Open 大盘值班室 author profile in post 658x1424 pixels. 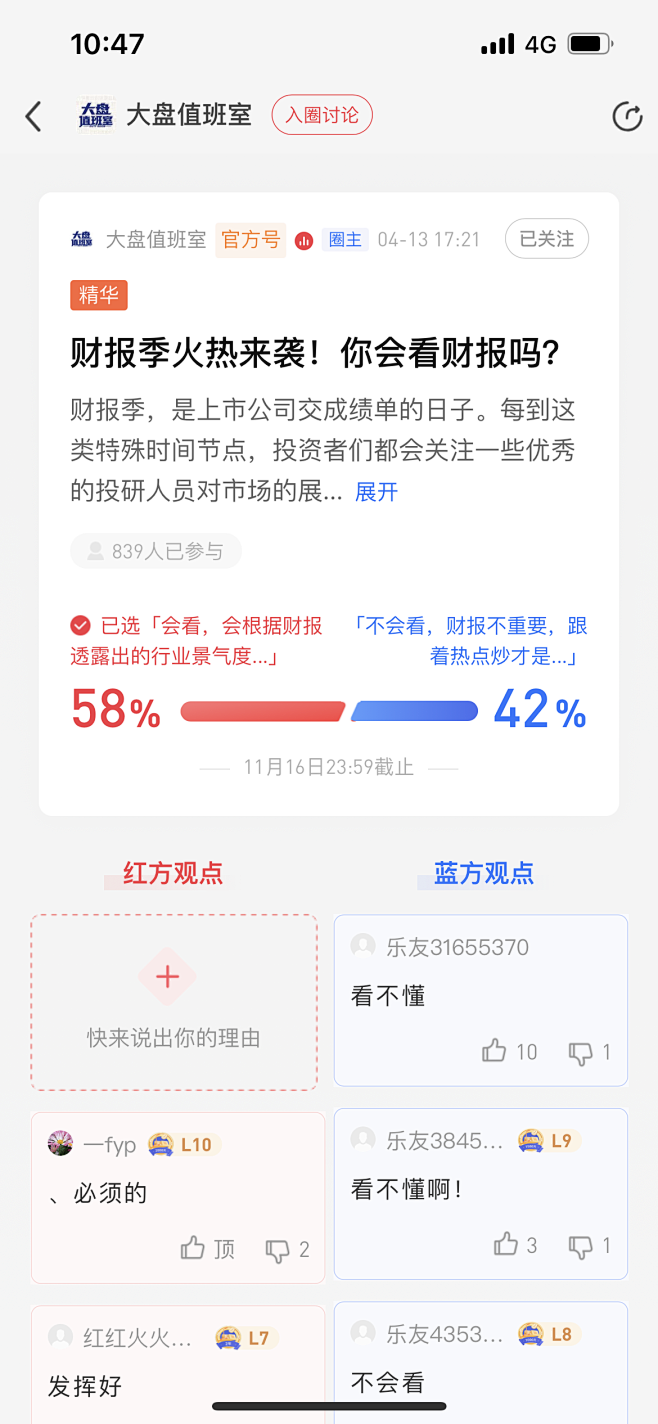(x=155, y=240)
